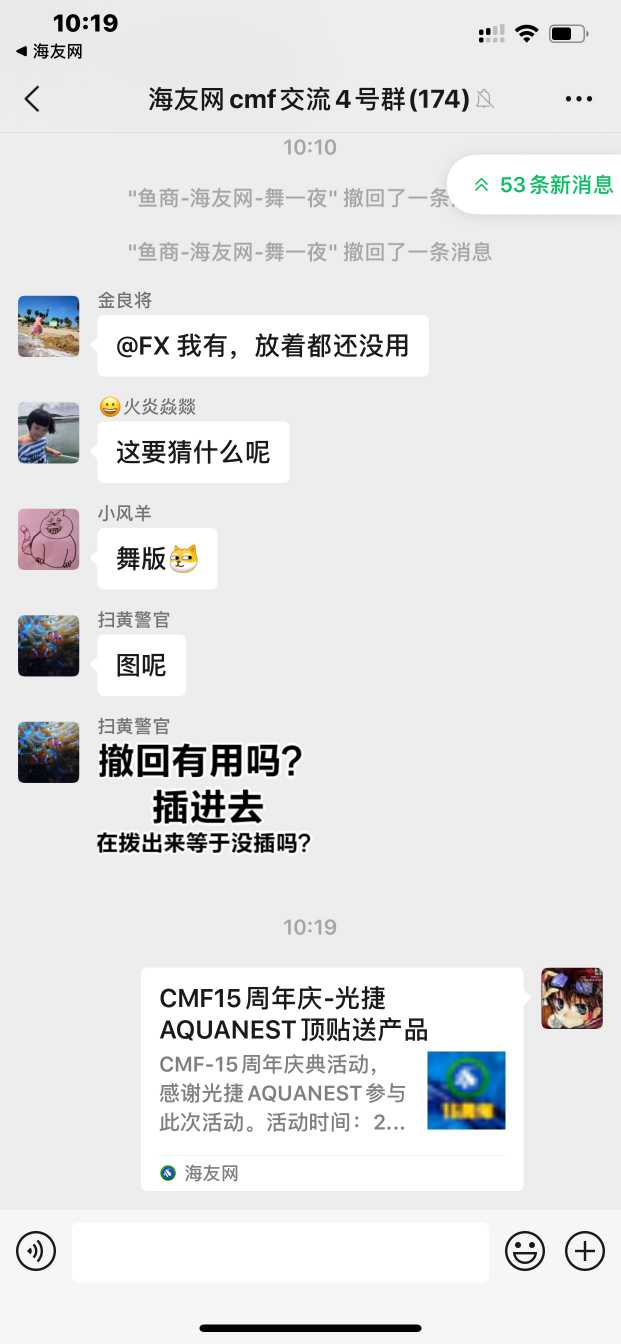Screen dimensions: 621x1344
Task: Open the avatar beside 扫黄警官's 图呢 message
Action: (48, 645)
